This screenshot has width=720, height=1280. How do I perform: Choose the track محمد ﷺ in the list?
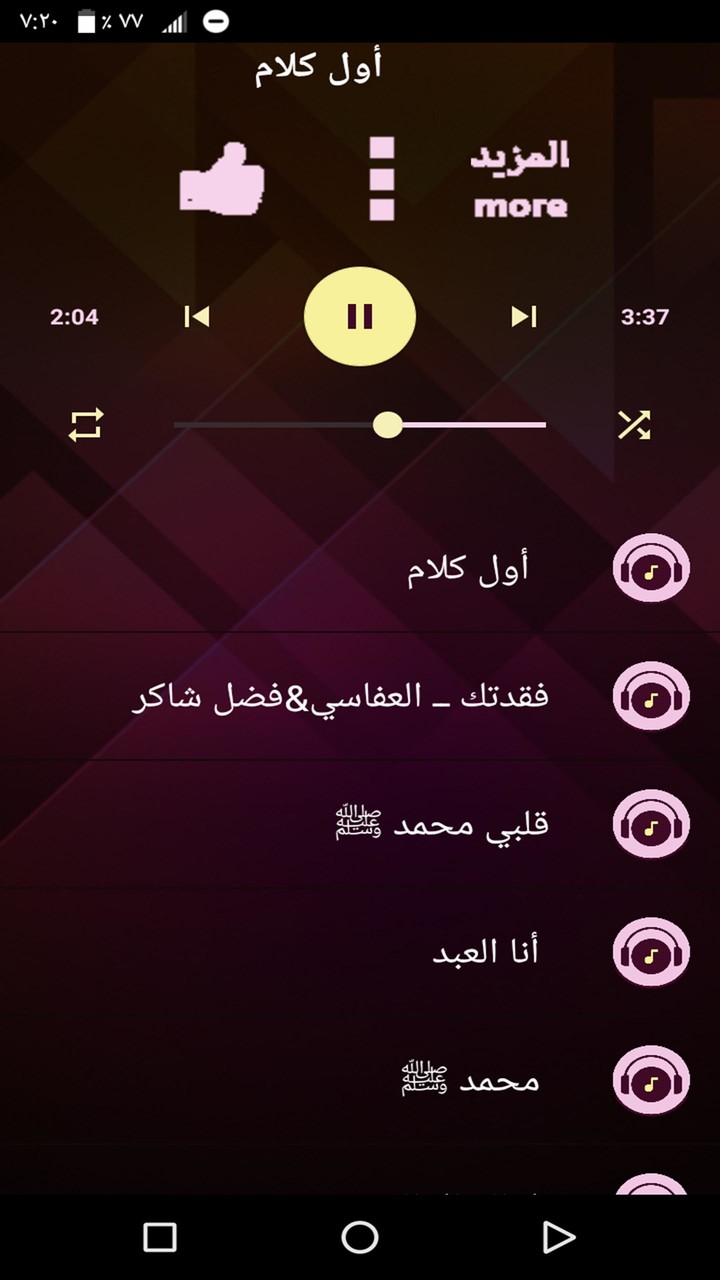[x=470, y=1081]
